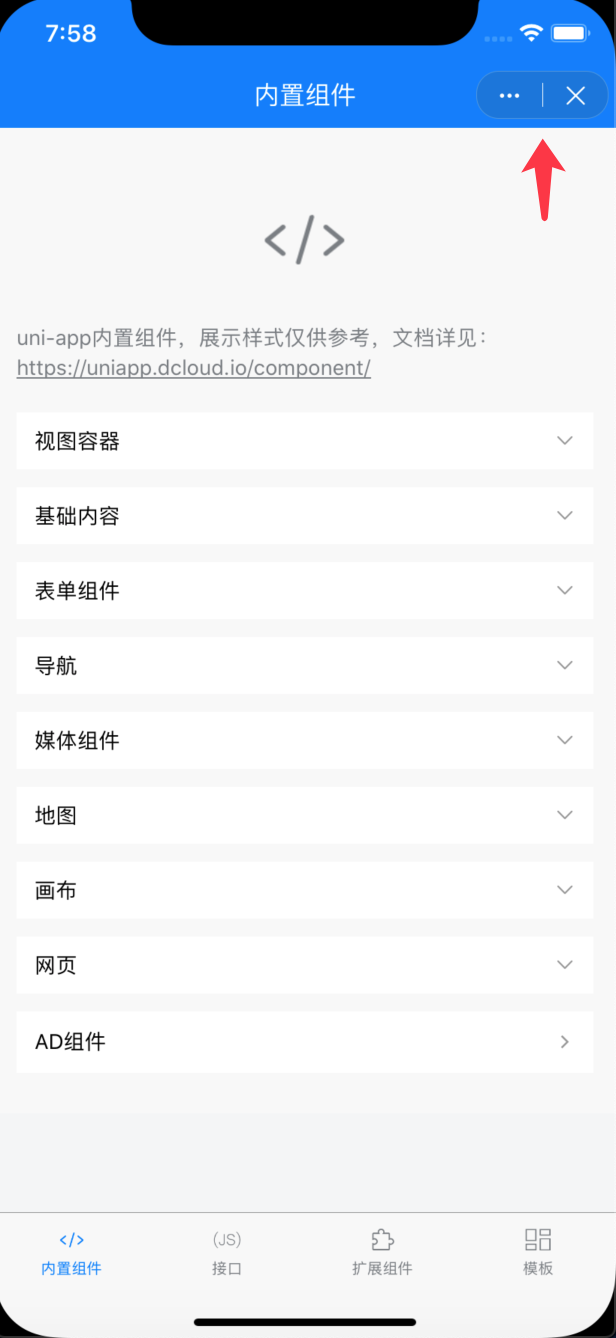Select the 内置组件 tab
Screen dimensions: 616x1338
(71, 1252)
